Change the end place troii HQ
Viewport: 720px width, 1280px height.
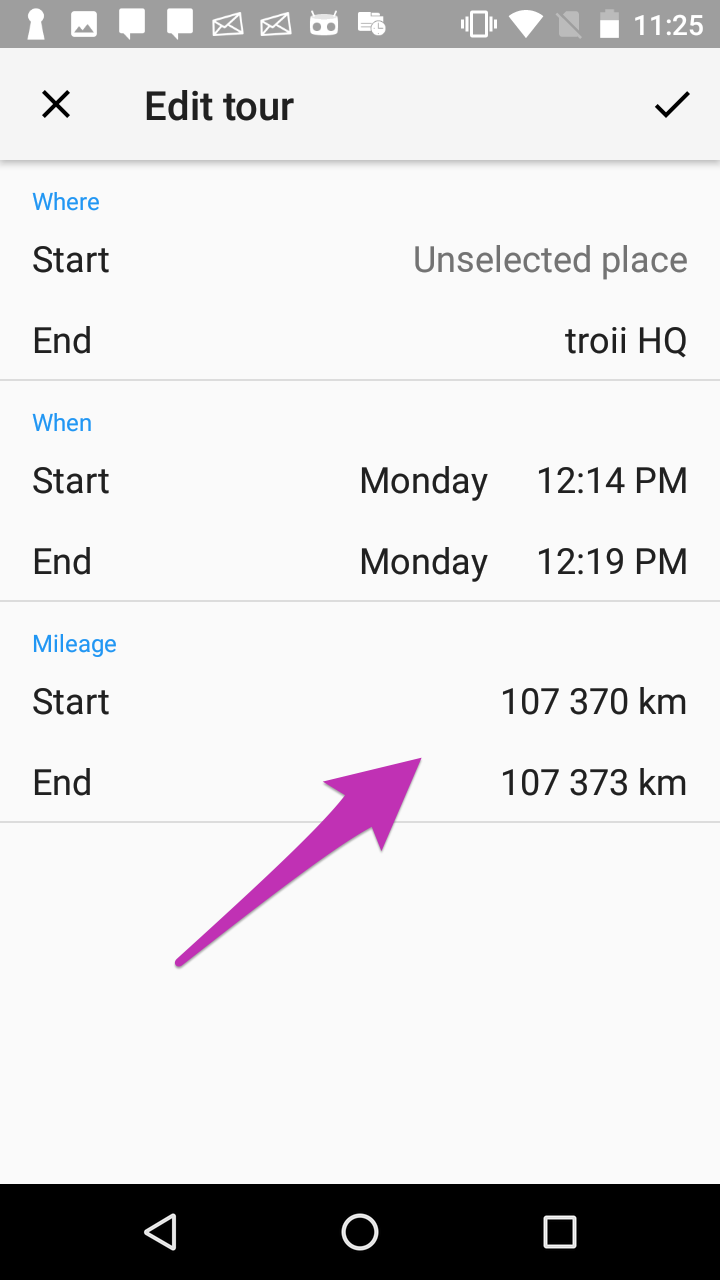[x=626, y=341]
